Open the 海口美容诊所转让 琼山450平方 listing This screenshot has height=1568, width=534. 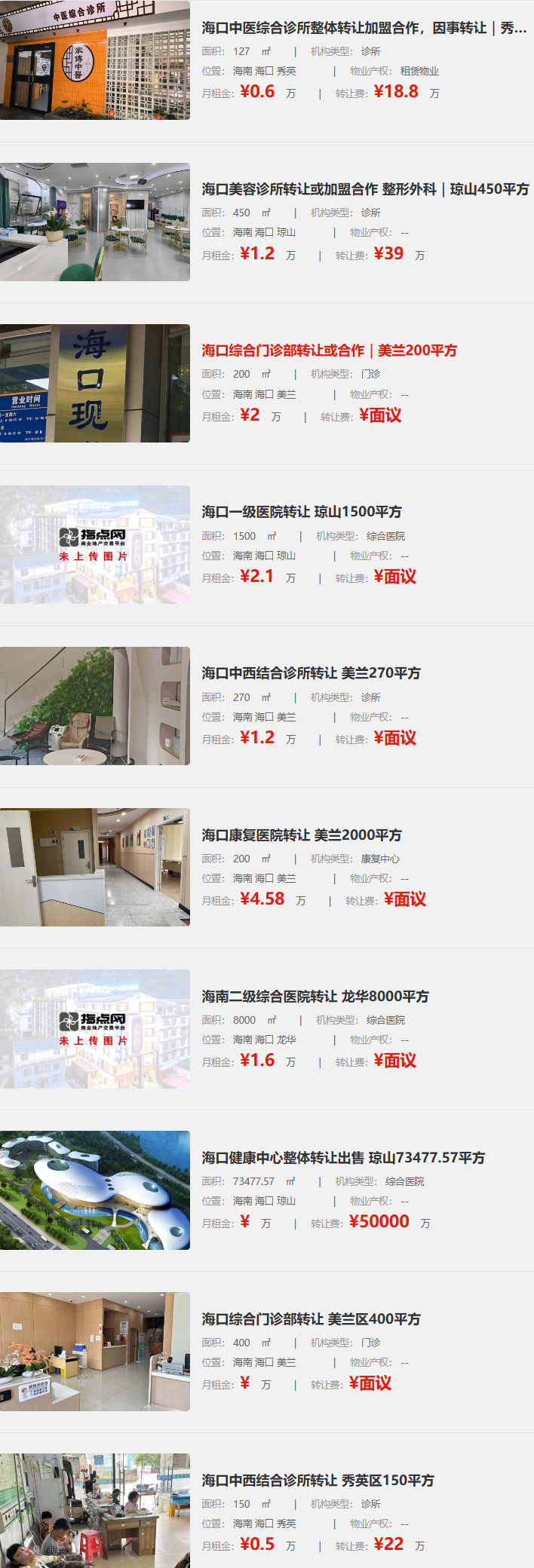pyautogui.click(x=365, y=189)
